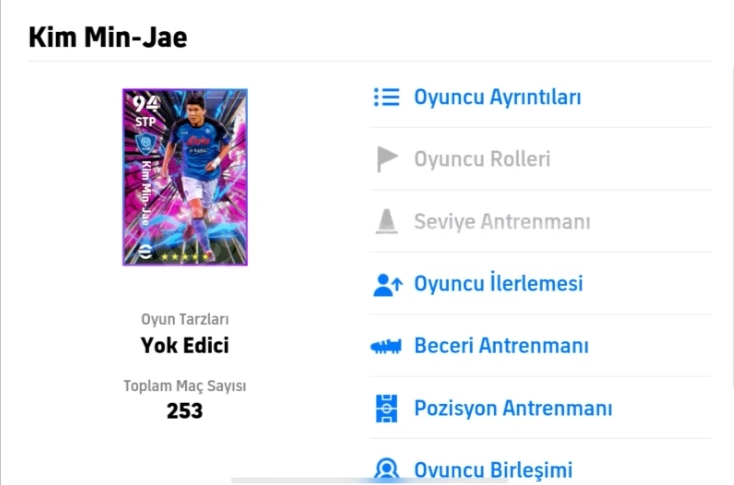This screenshot has width=734, height=485.
Task: Tap the Kim Min-Jae player card
Action: click(x=185, y=177)
